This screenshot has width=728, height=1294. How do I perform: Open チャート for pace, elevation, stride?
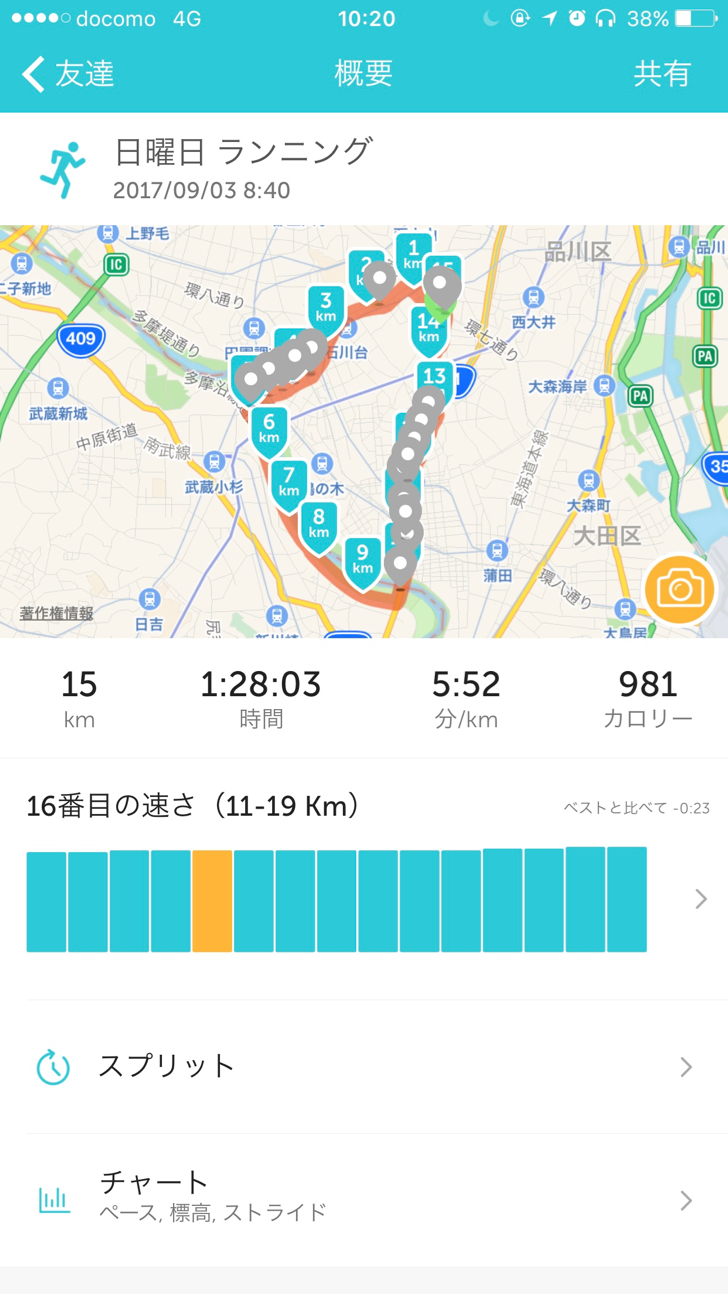coord(364,1199)
